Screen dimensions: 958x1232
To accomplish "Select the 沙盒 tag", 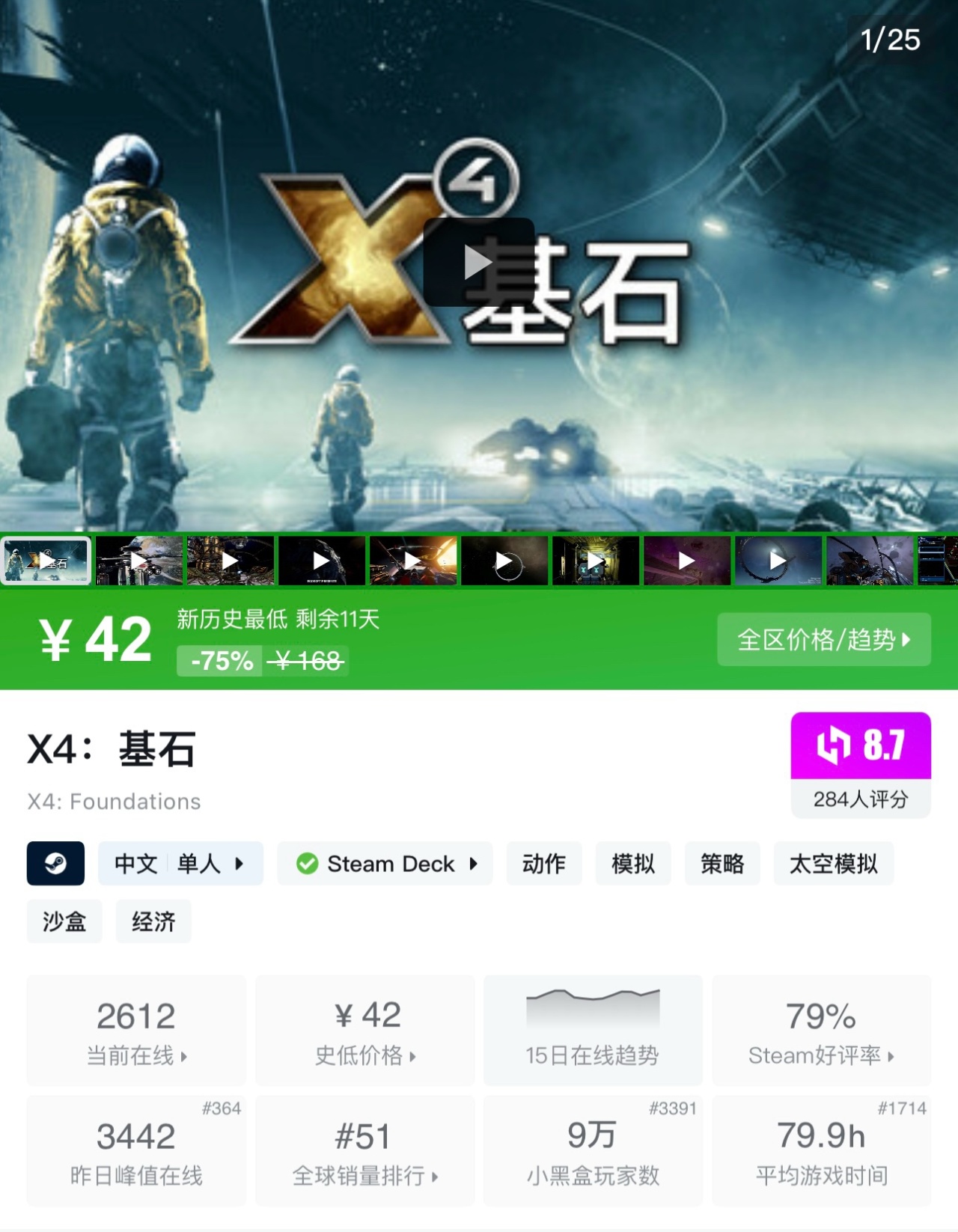I will (64, 921).
